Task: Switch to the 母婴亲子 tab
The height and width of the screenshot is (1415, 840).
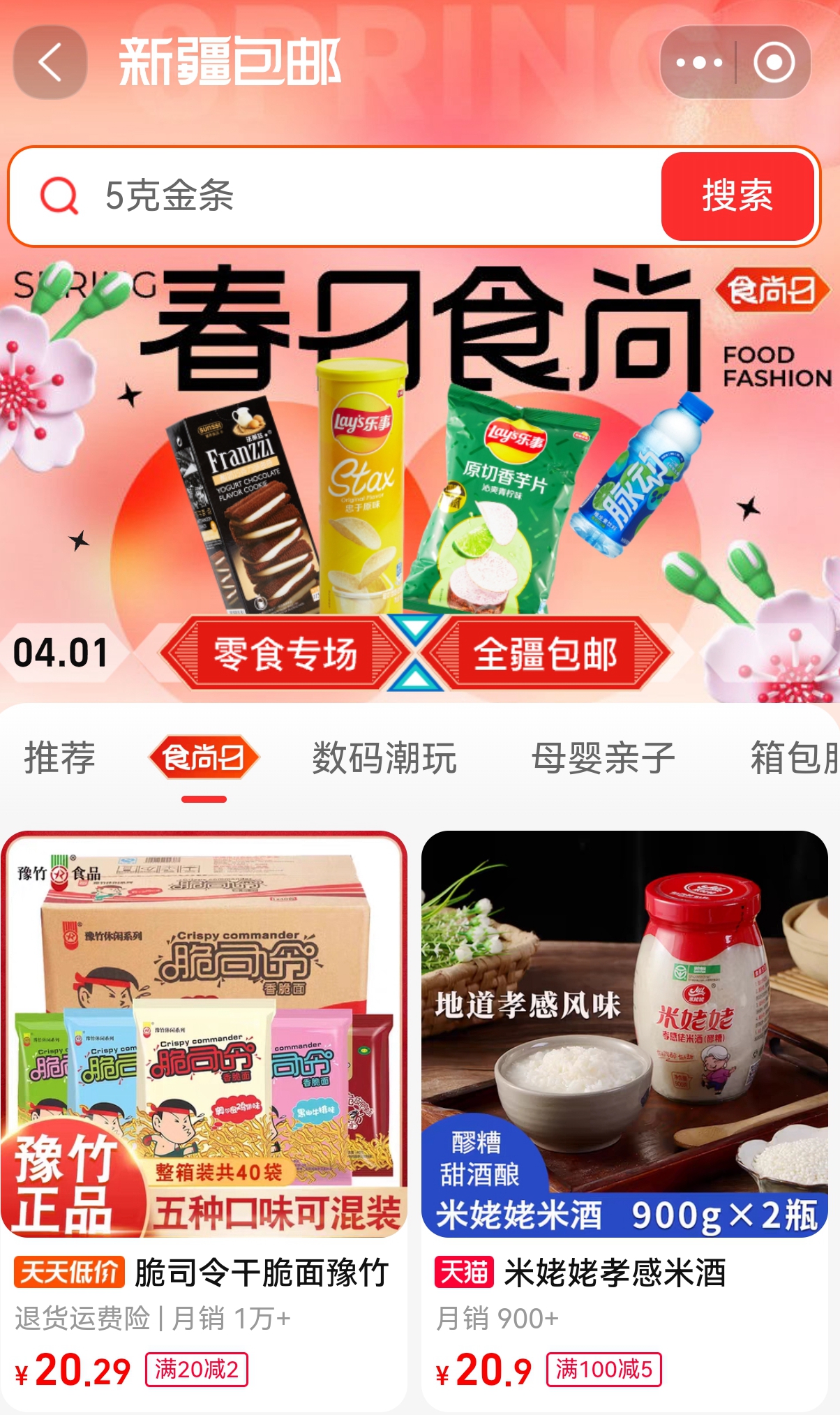Action: pyautogui.click(x=603, y=757)
